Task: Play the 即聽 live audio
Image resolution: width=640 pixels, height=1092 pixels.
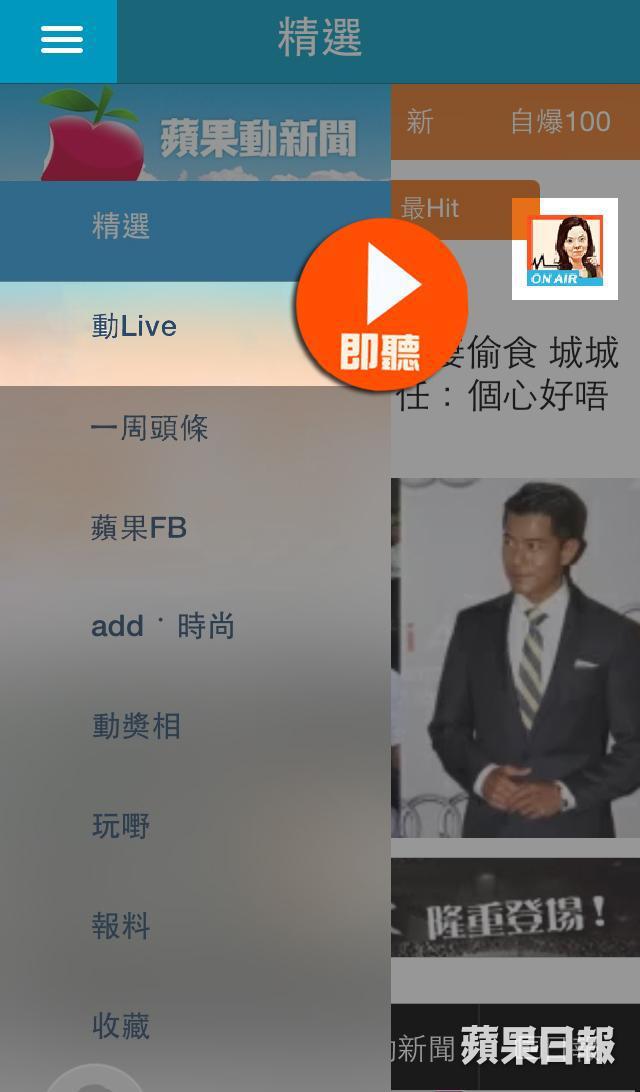Action: (381, 304)
